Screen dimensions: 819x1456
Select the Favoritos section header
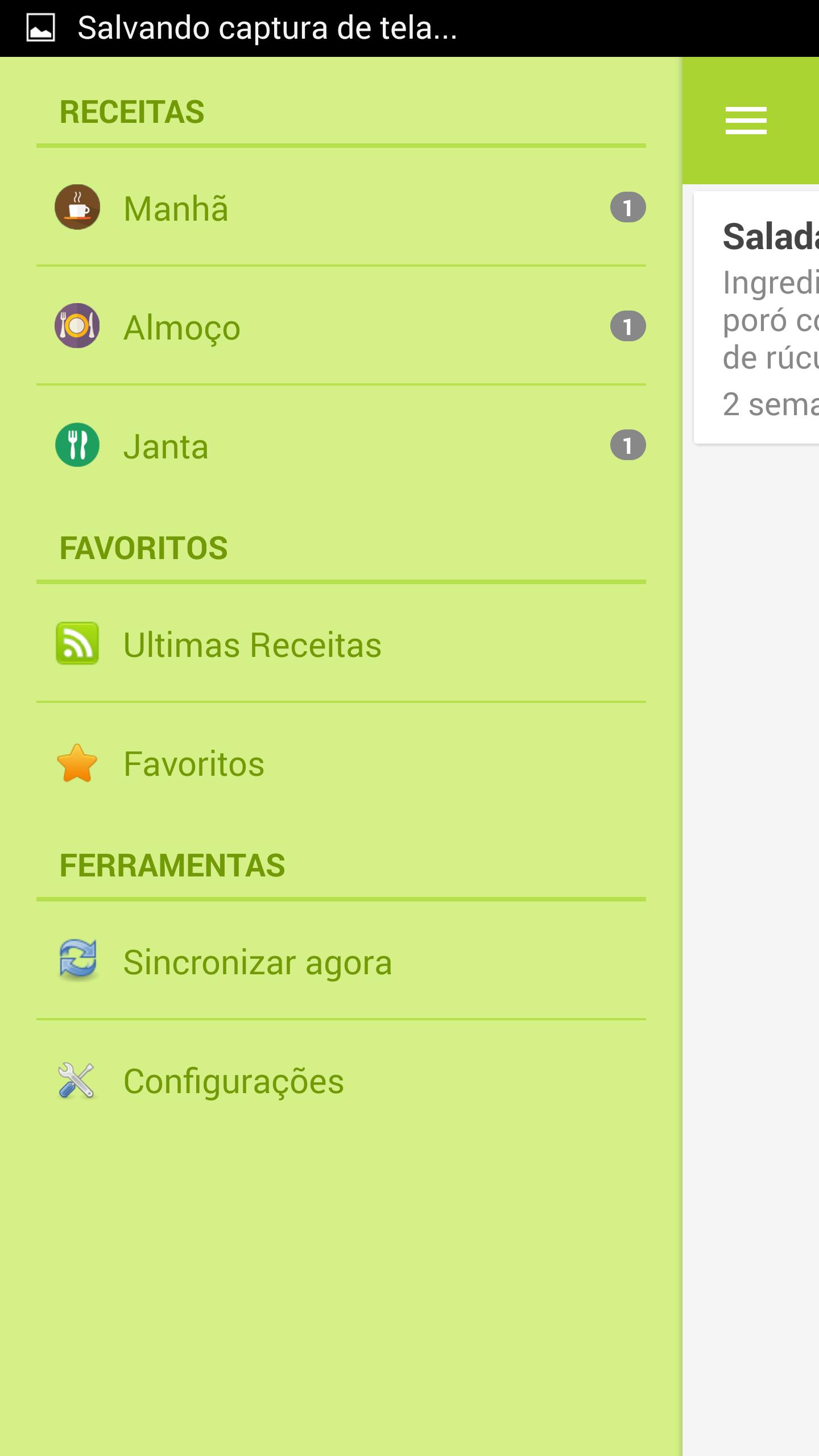(143, 548)
